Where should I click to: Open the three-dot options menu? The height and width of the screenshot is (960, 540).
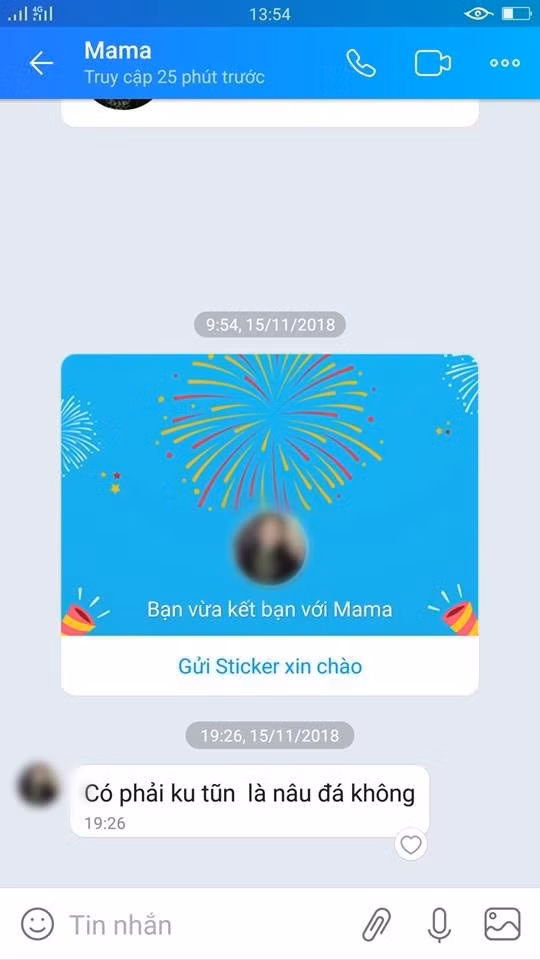tap(505, 63)
